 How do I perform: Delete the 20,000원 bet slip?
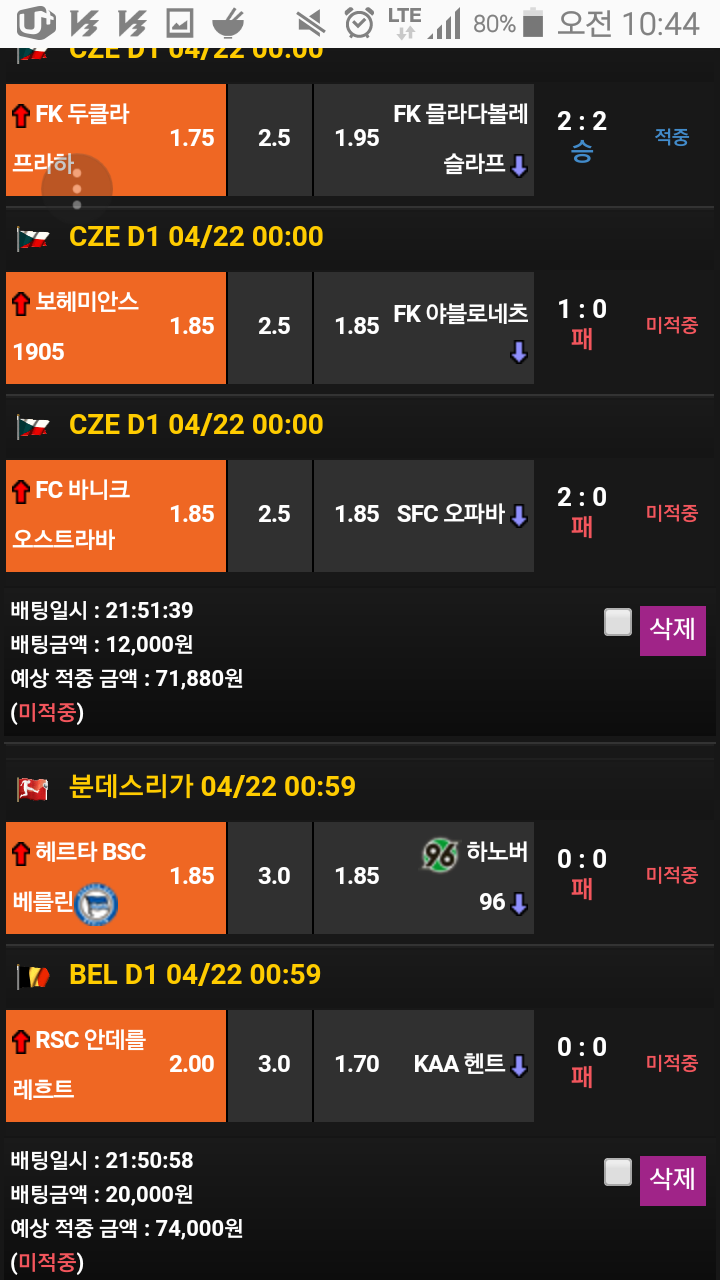[672, 1180]
